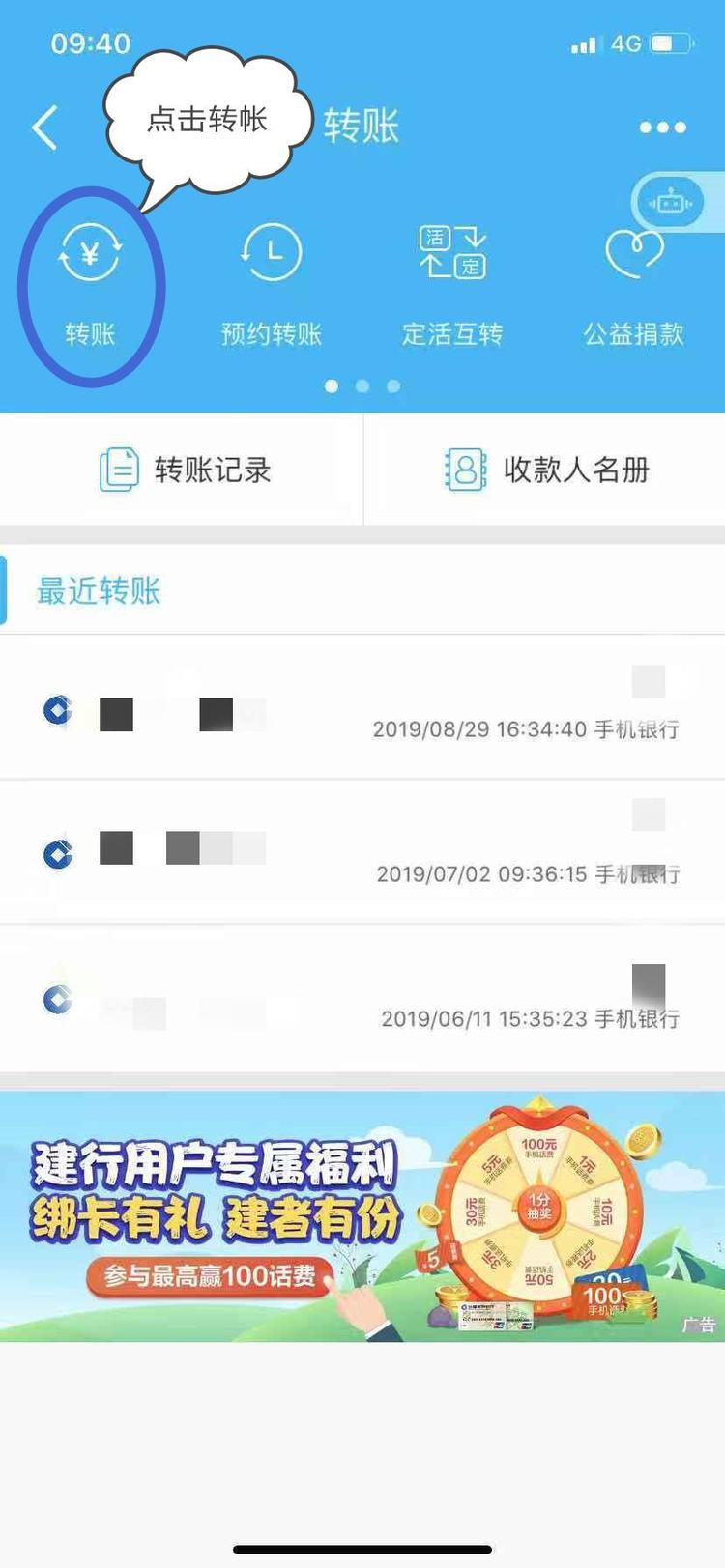Open the 建行用户专属福利 ad banner
Screen dimensions: 725x1568
(x=362, y=1217)
